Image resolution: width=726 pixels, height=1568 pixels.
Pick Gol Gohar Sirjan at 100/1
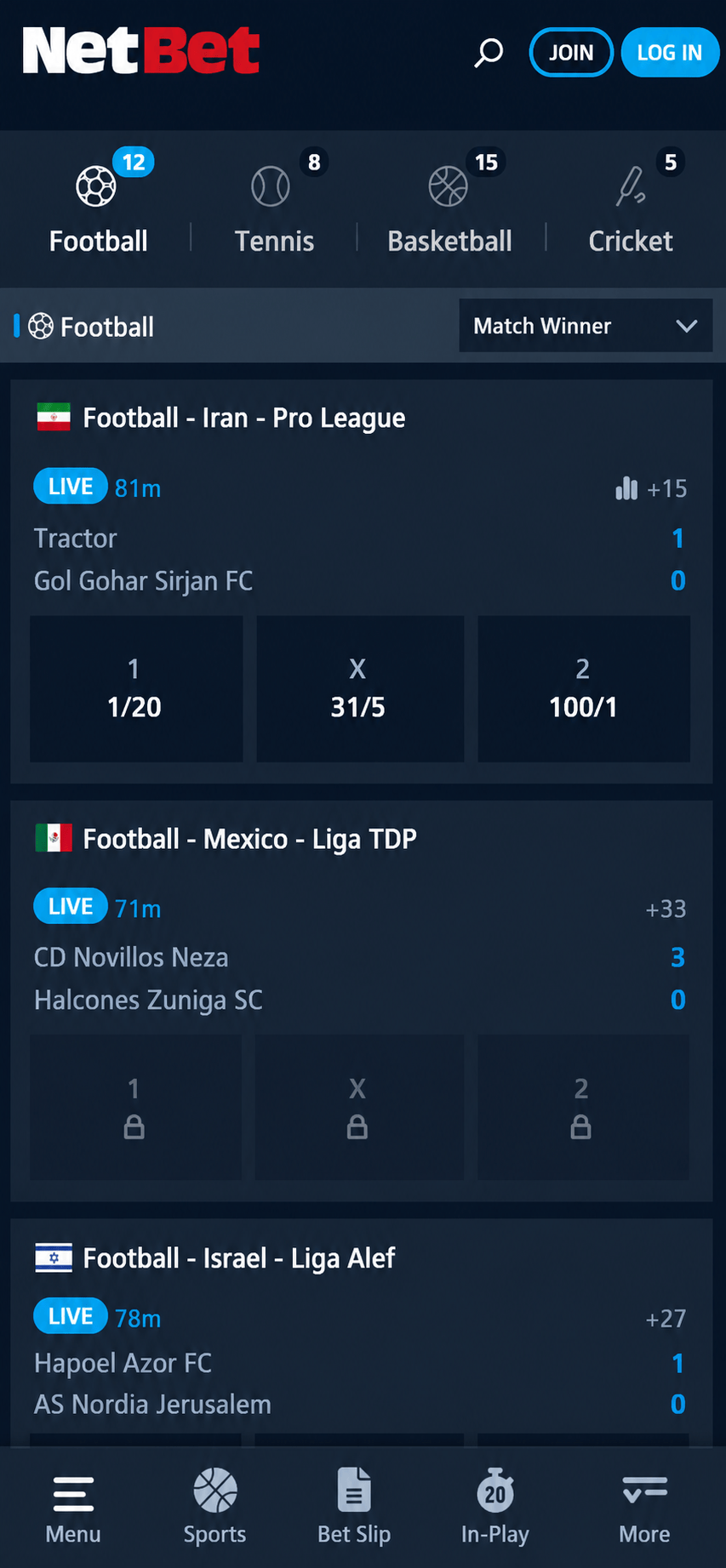coord(584,688)
